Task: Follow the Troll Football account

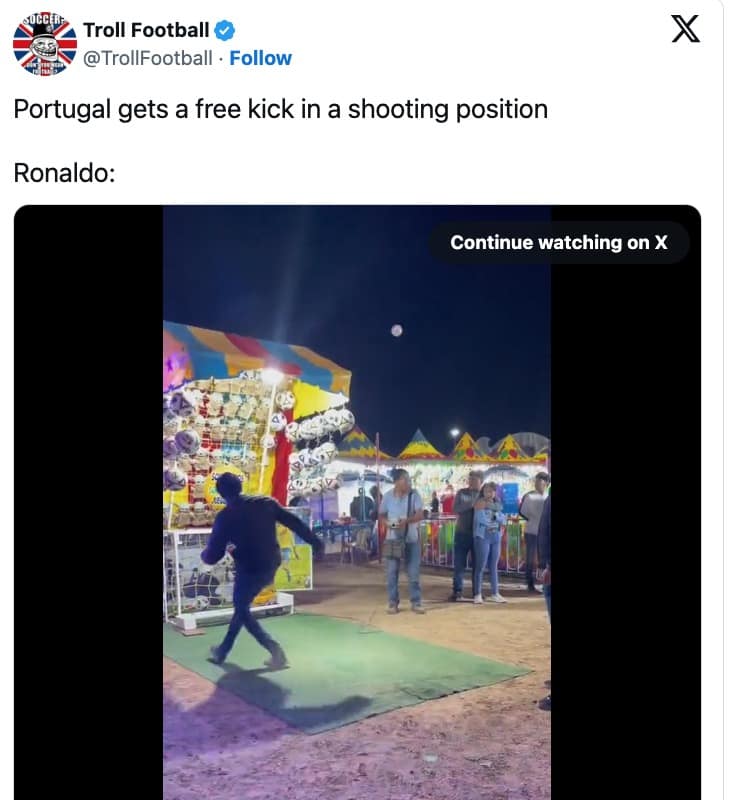Action: [x=260, y=58]
